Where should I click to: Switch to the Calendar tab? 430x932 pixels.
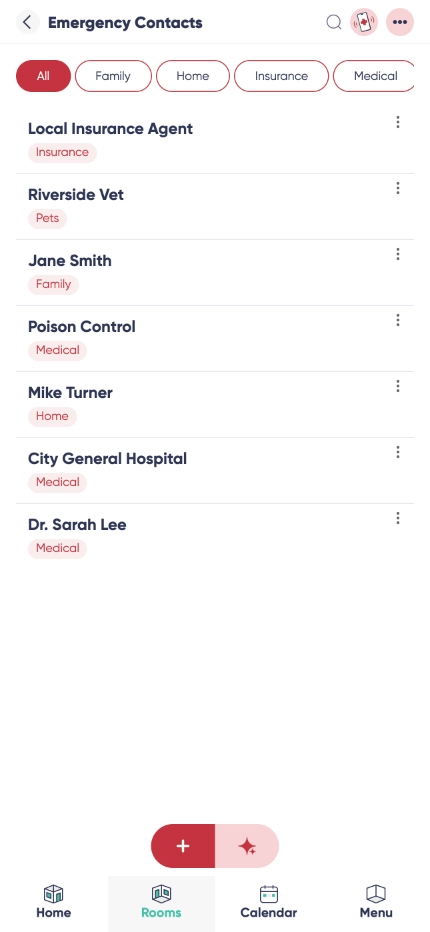[269, 902]
